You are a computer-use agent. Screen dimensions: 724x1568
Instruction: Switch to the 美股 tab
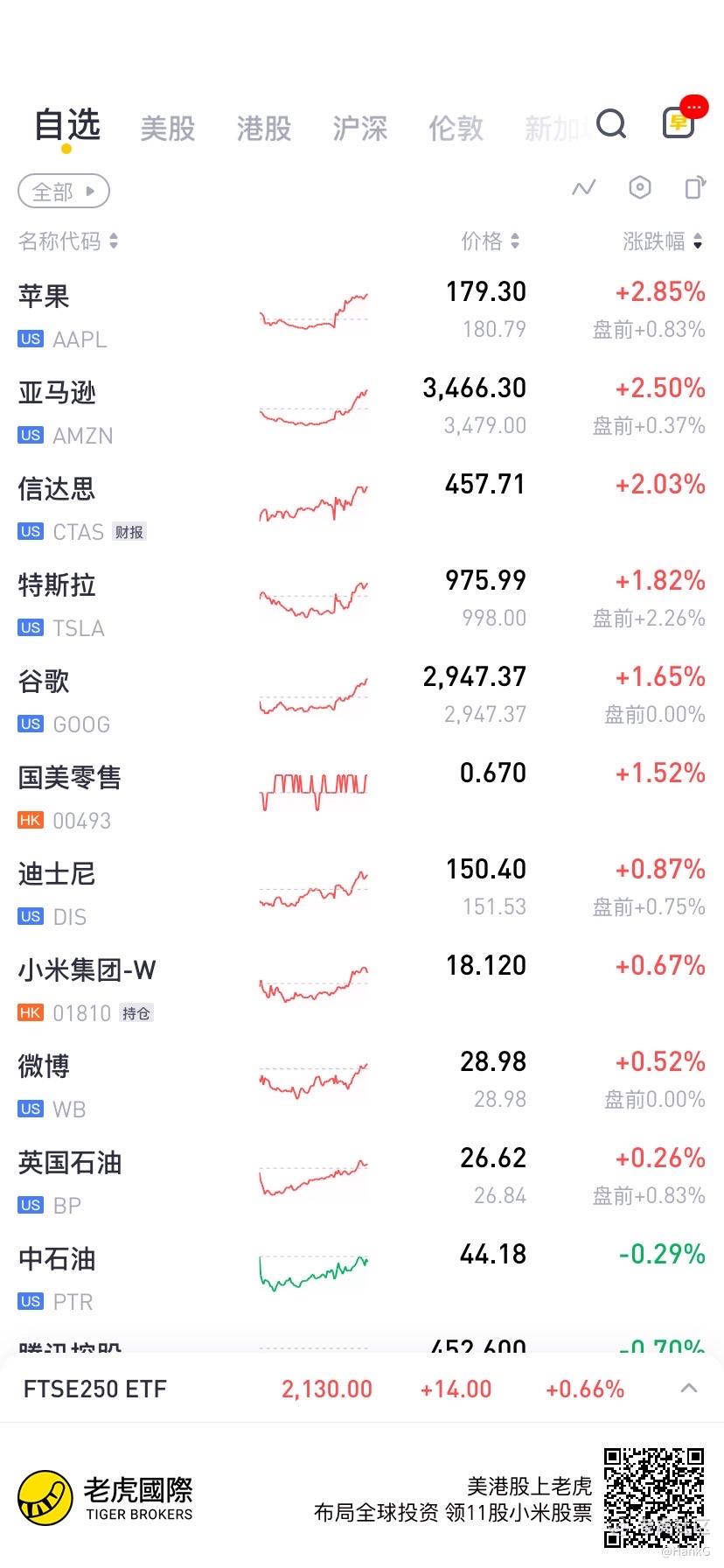168,129
